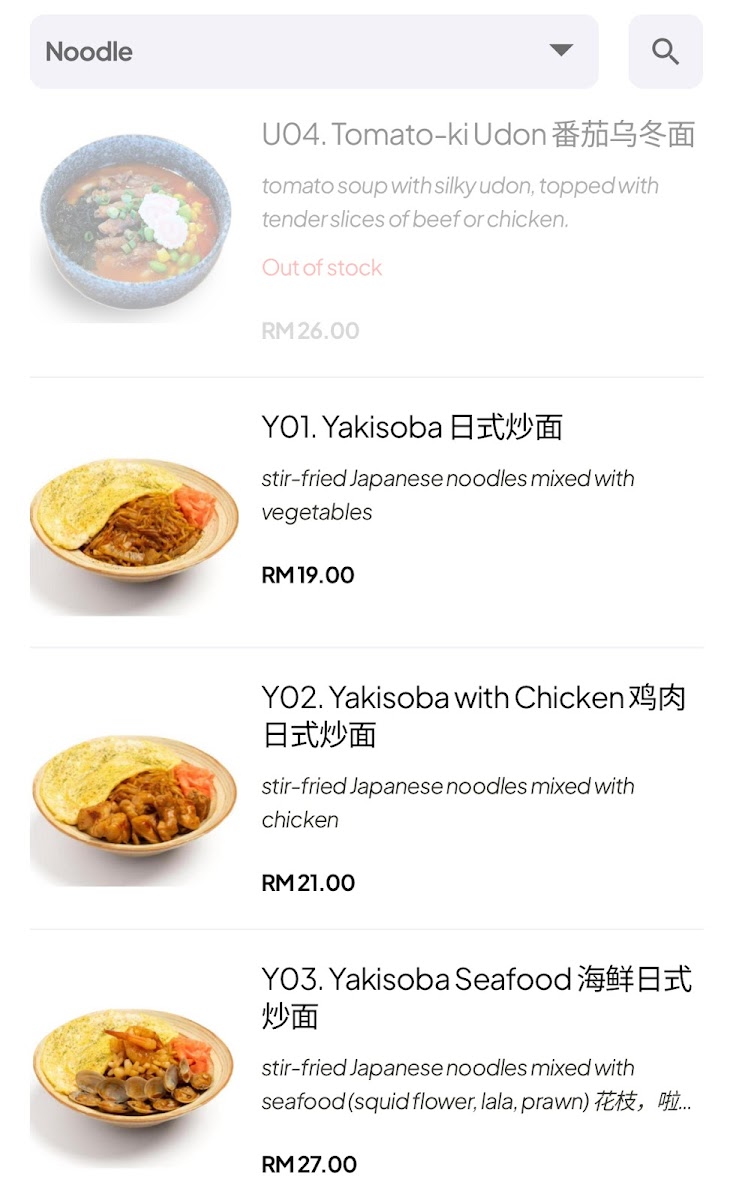Image resolution: width=733 pixels, height=1200 pixels.
Task: View Y02 Yakisoba with Chicken details
Action: (473, 715)
